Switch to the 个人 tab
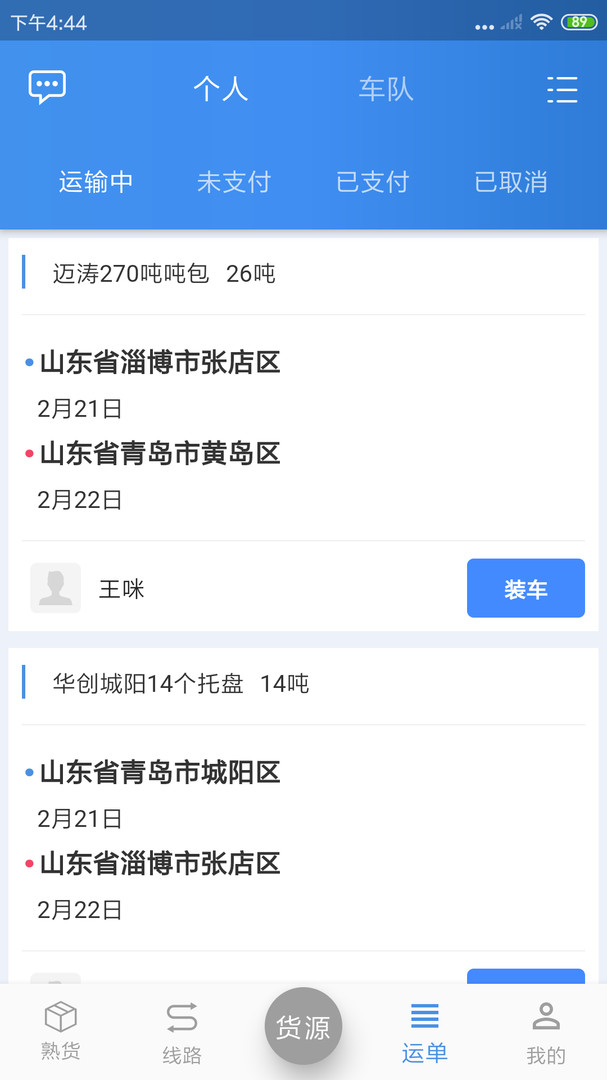Image resolution: width=607 pixels, height=1080 pixels. click(x=221, y=90)
